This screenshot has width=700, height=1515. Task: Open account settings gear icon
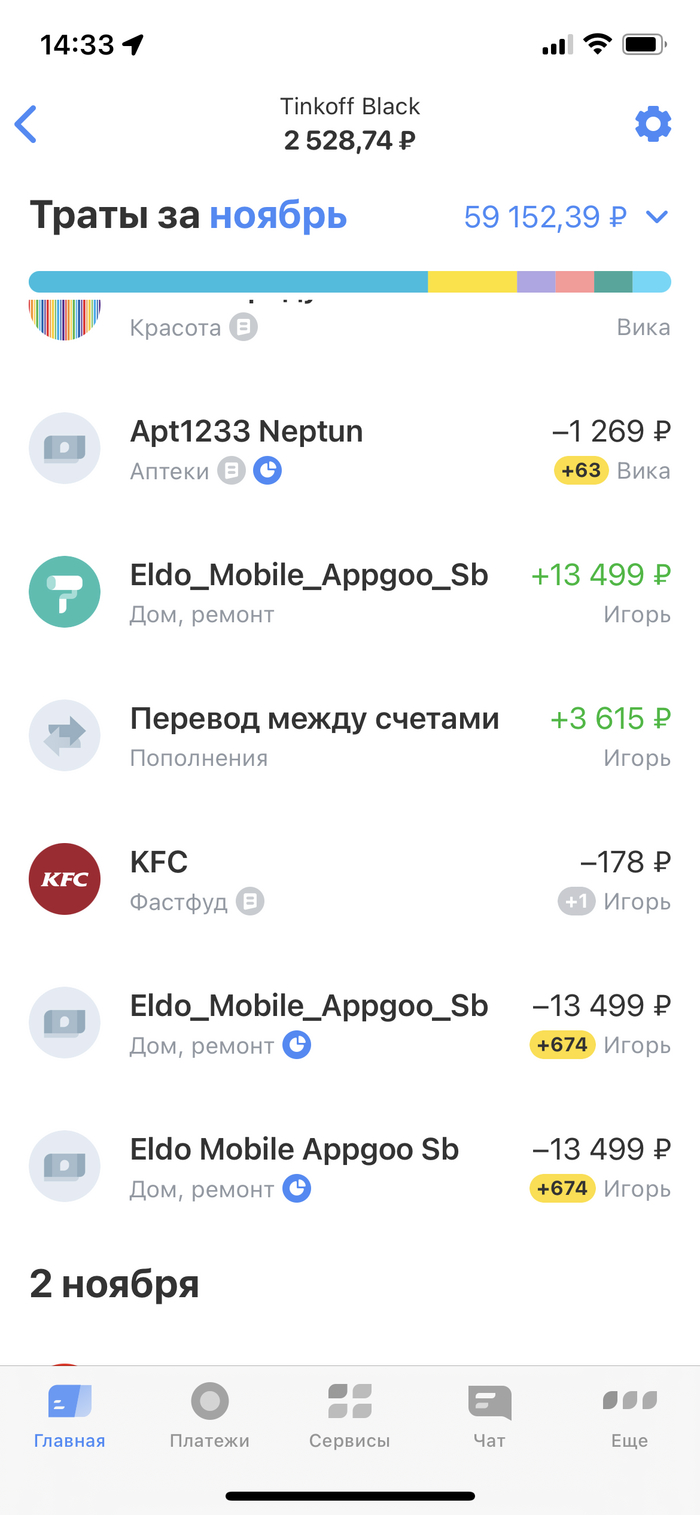click(653, 125)
